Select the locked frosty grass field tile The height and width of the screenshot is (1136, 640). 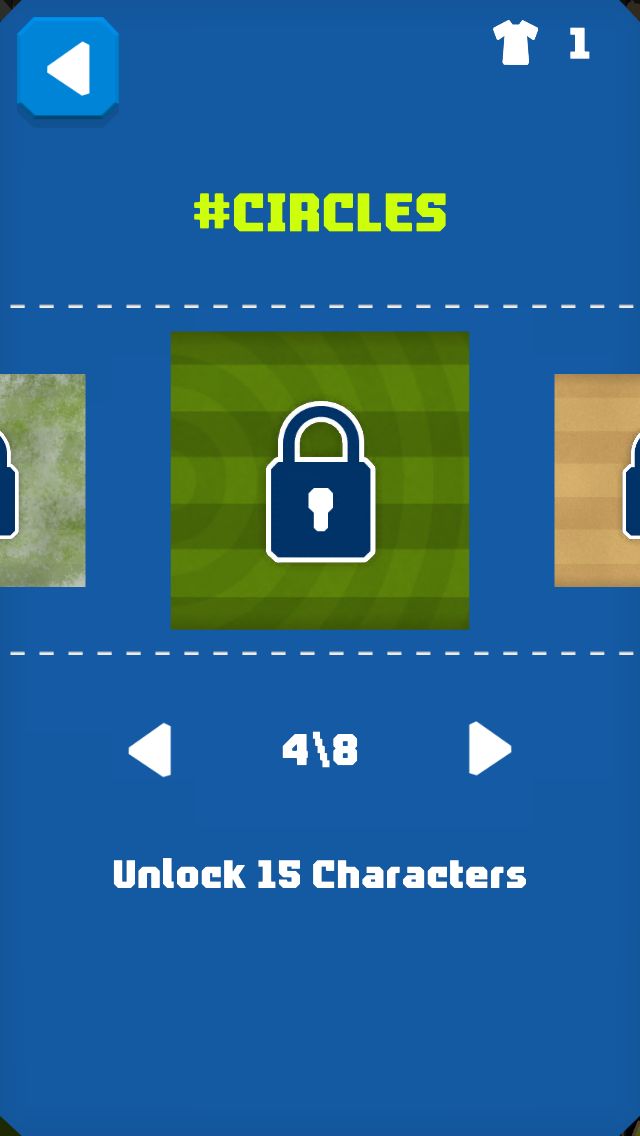42,480
